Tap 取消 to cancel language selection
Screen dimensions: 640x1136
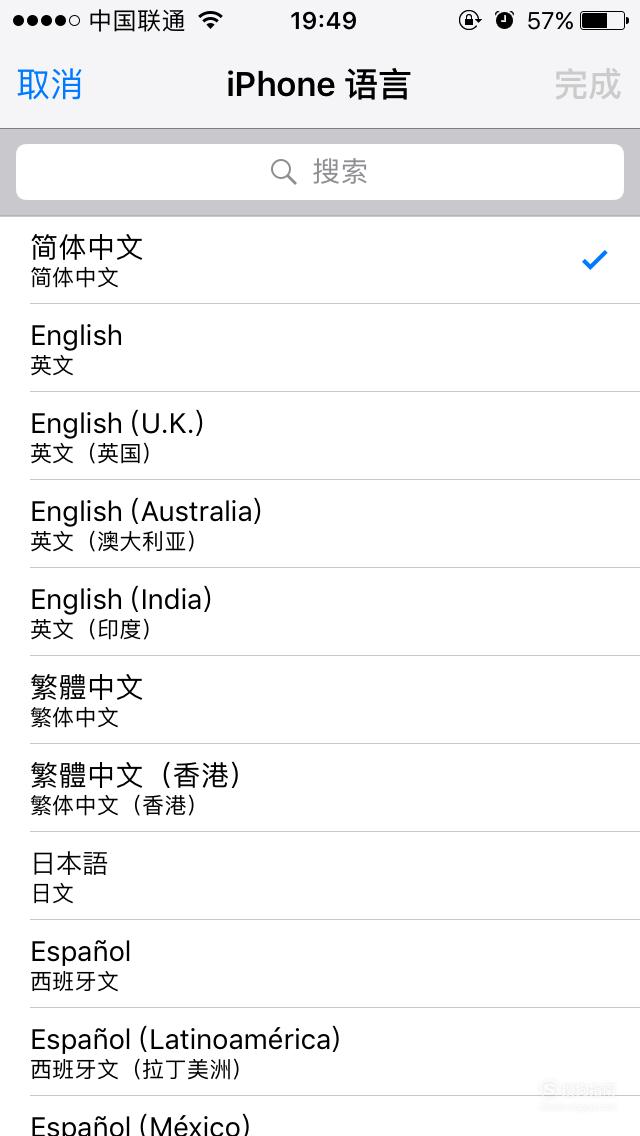point(49,85)
